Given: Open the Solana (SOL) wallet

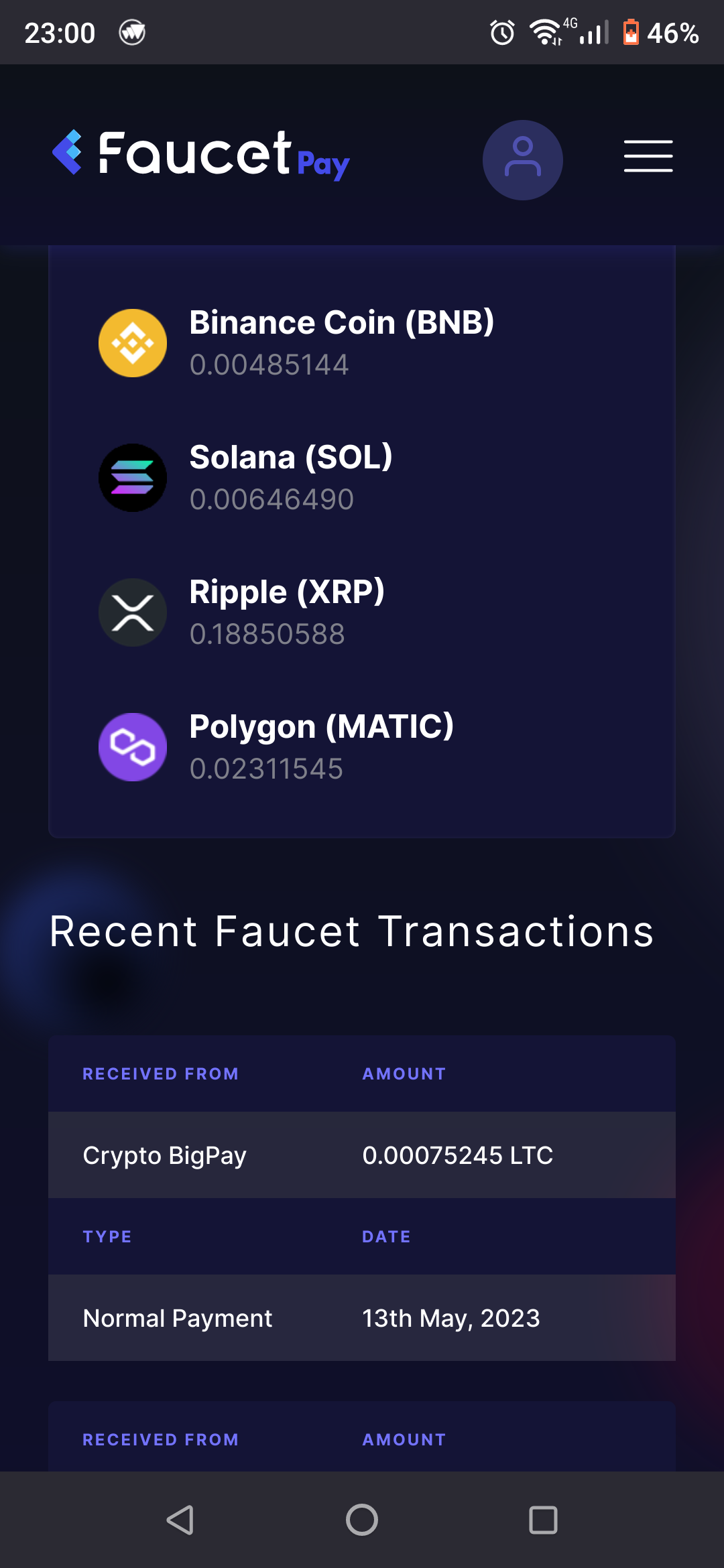Looking at the screenshot, I should point(362,478).
